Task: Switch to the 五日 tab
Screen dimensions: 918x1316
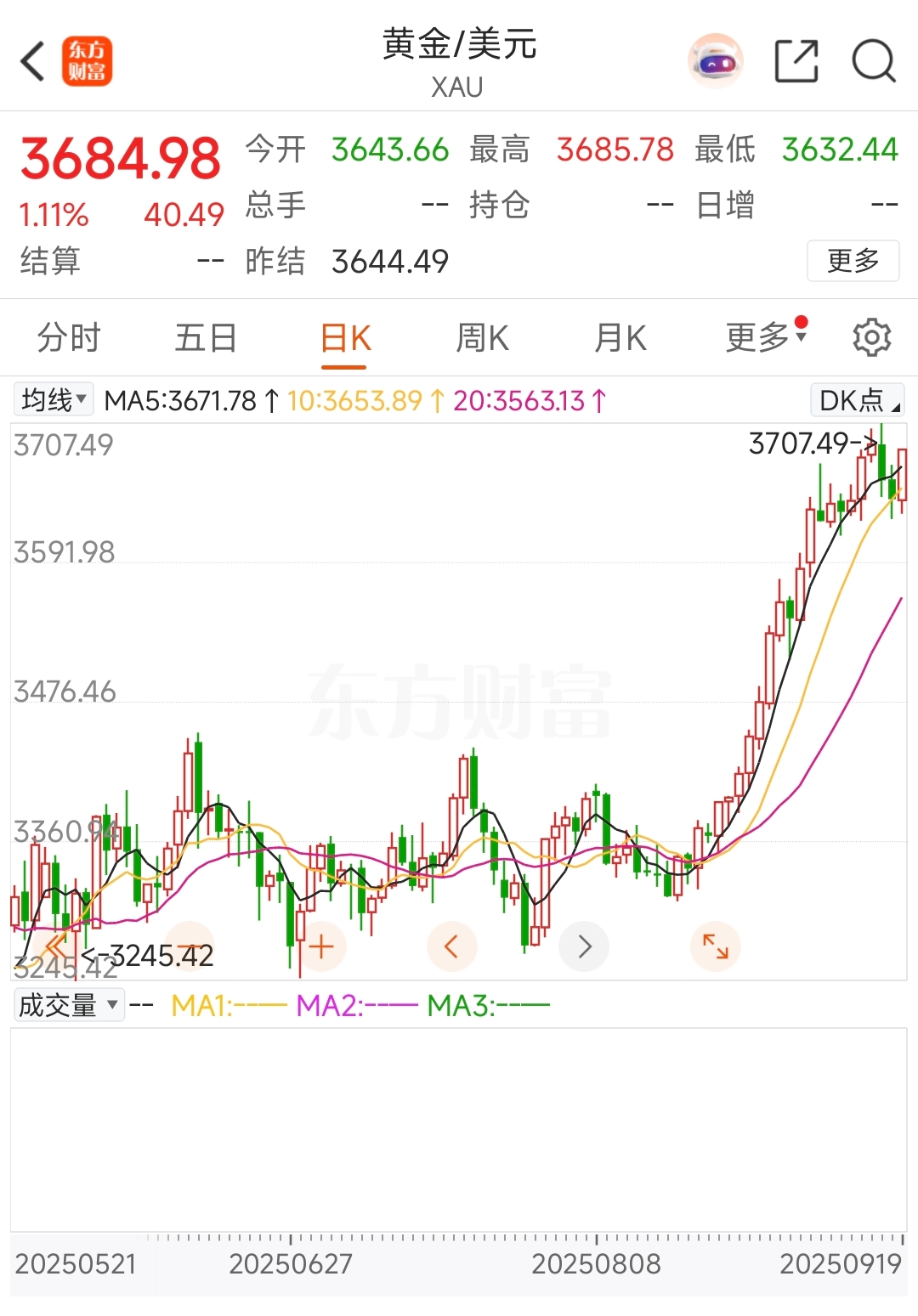Action: click(206, 338)
